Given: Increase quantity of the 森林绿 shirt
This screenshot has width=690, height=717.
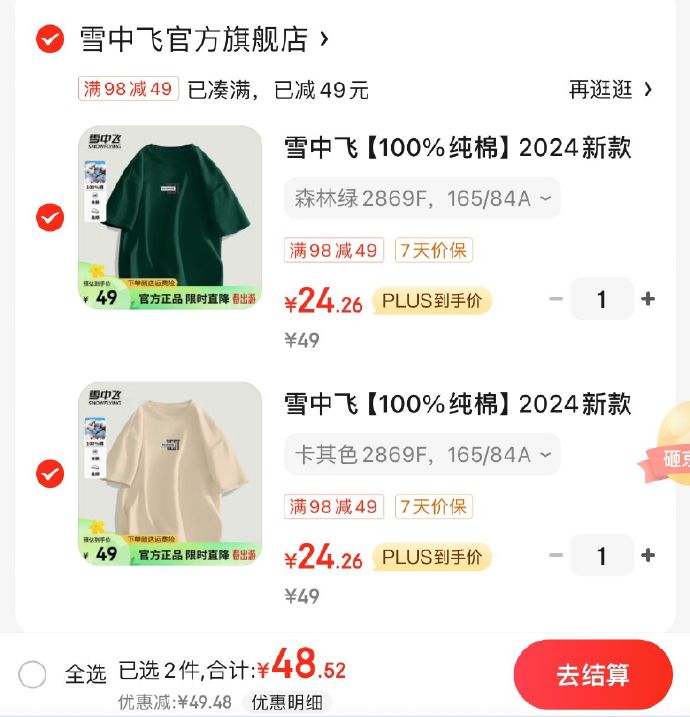Looking at the screenshot, I should coord(648,299).
